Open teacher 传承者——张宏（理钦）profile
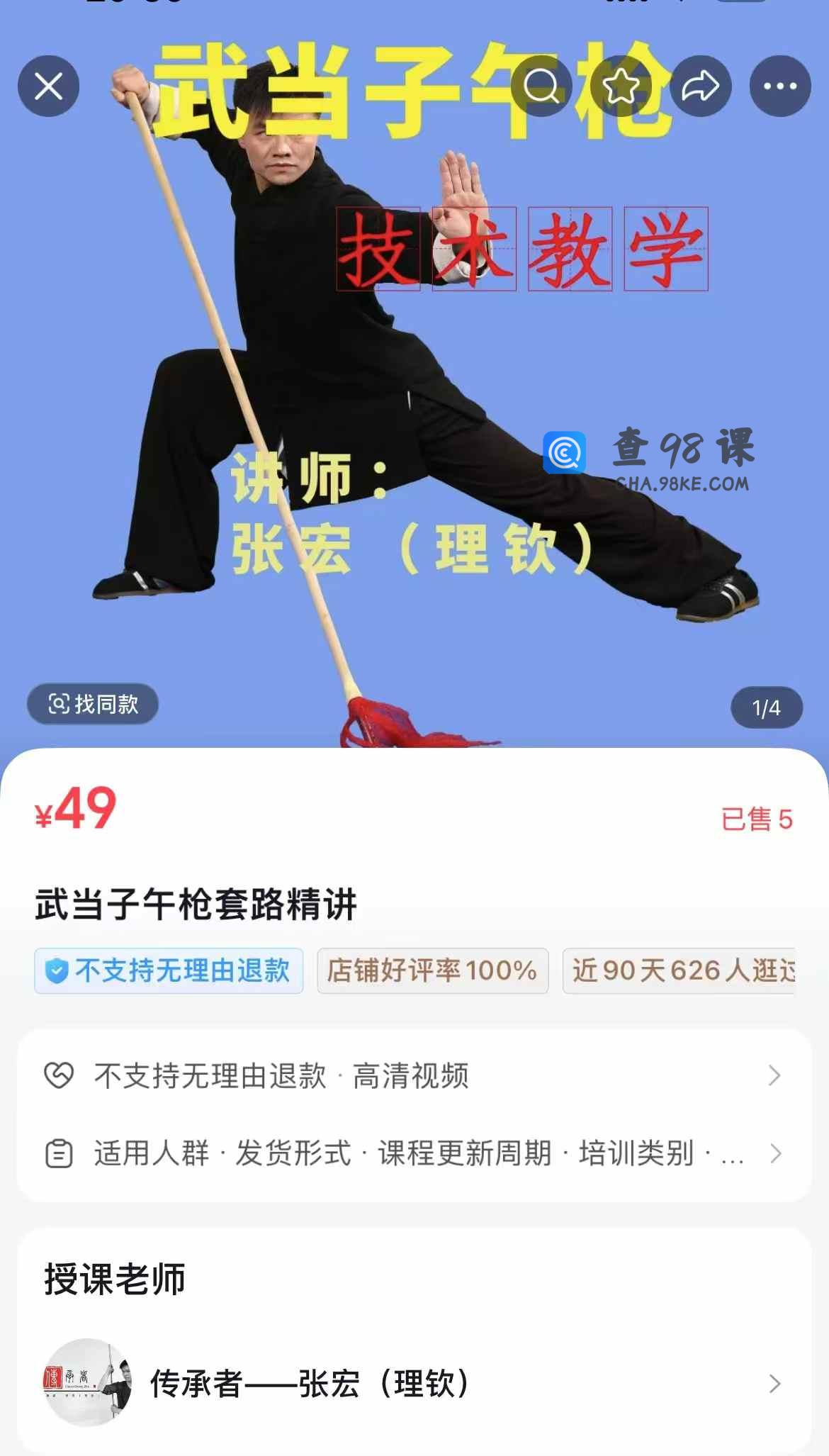This screenshot has width=829, height=1456. [414, 1383]
